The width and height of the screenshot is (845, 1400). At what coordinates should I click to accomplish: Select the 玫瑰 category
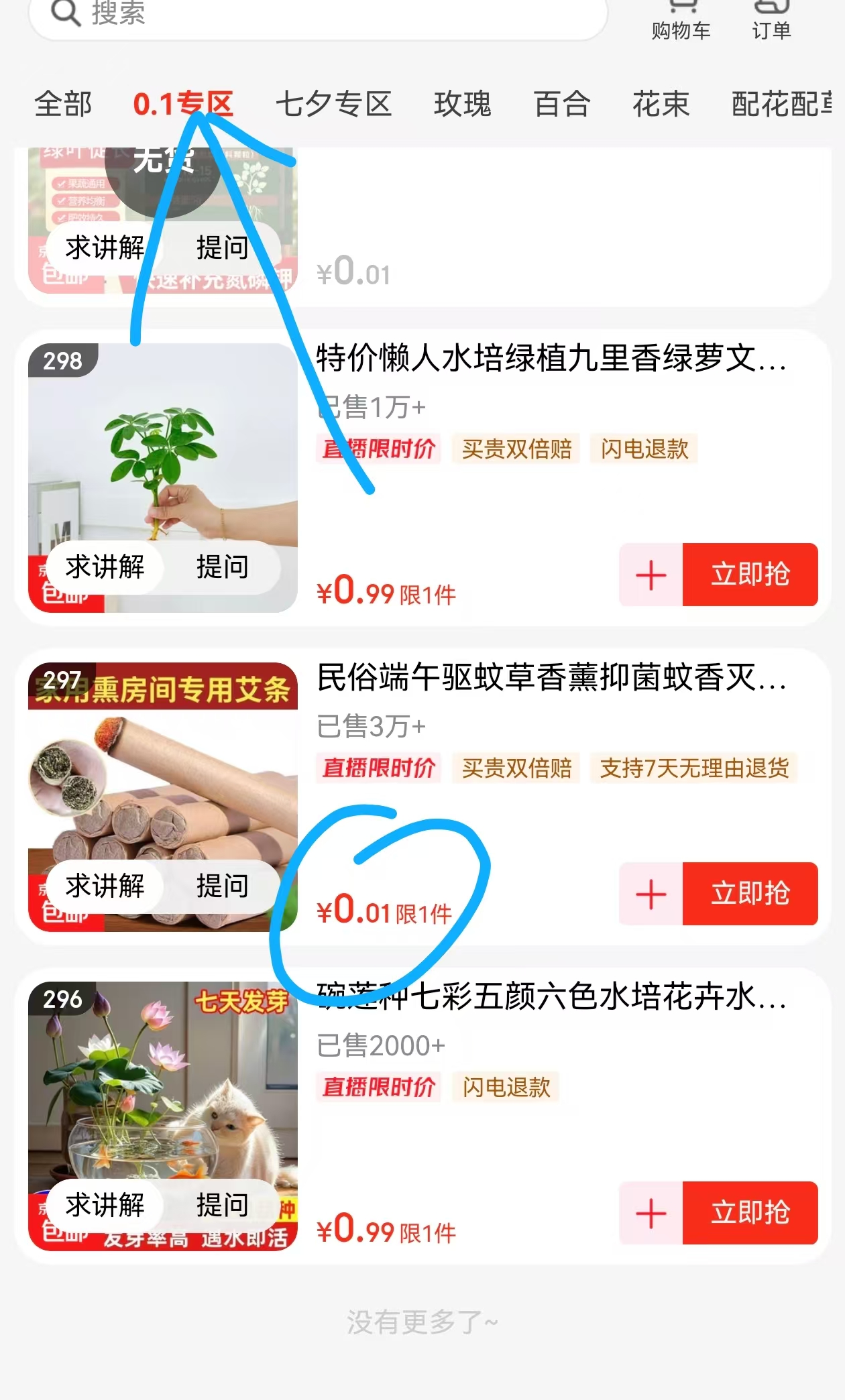pos(463,104)
